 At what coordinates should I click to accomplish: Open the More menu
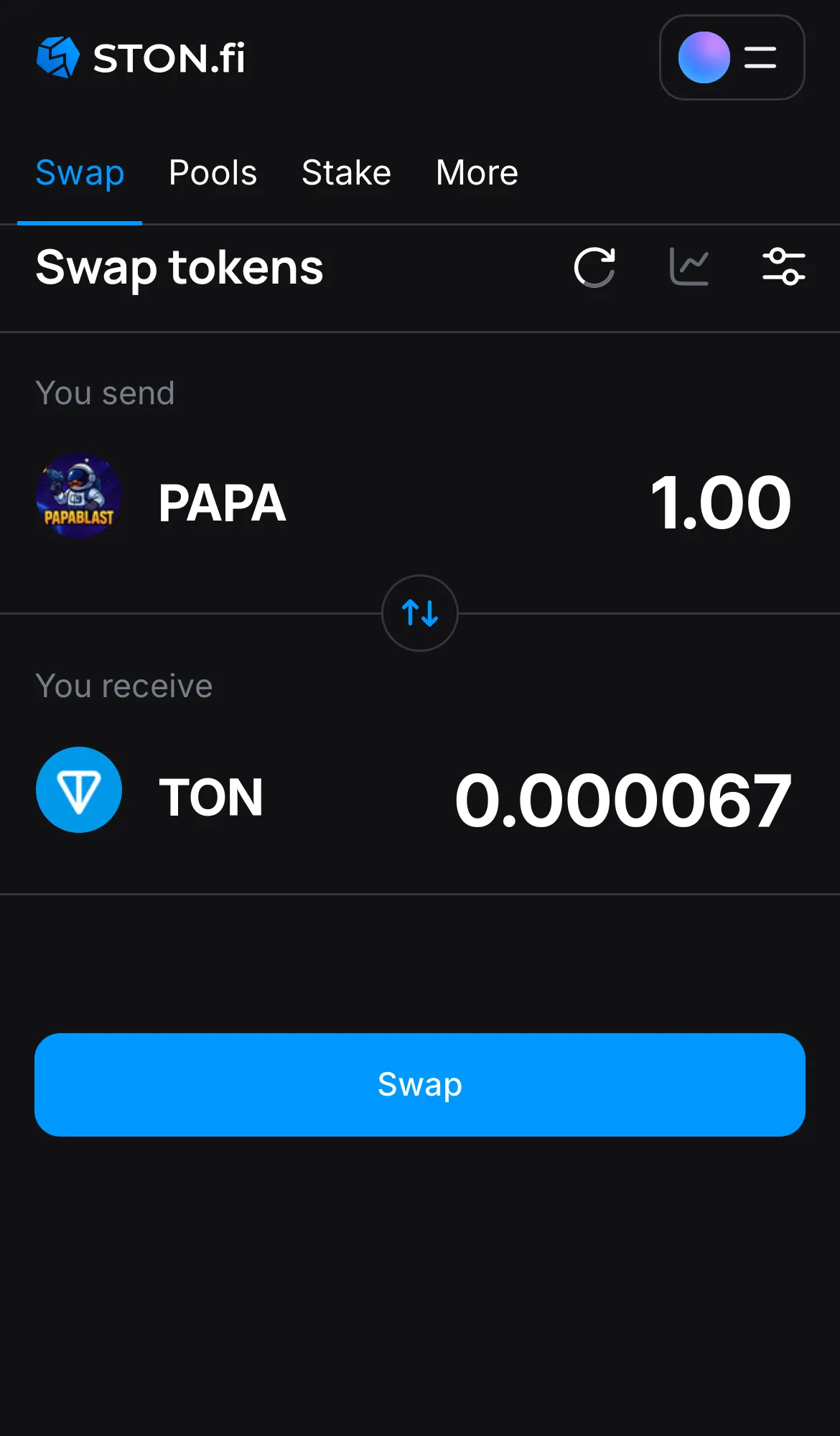point(477,173)
